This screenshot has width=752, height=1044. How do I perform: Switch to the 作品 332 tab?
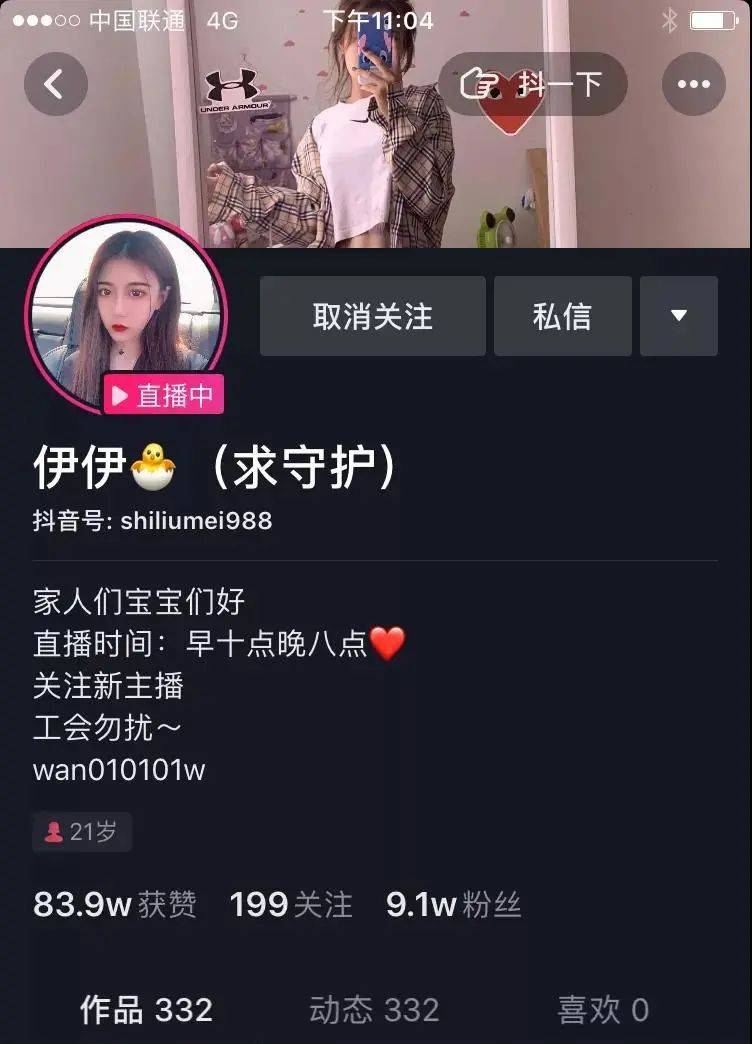(146, 1009)
